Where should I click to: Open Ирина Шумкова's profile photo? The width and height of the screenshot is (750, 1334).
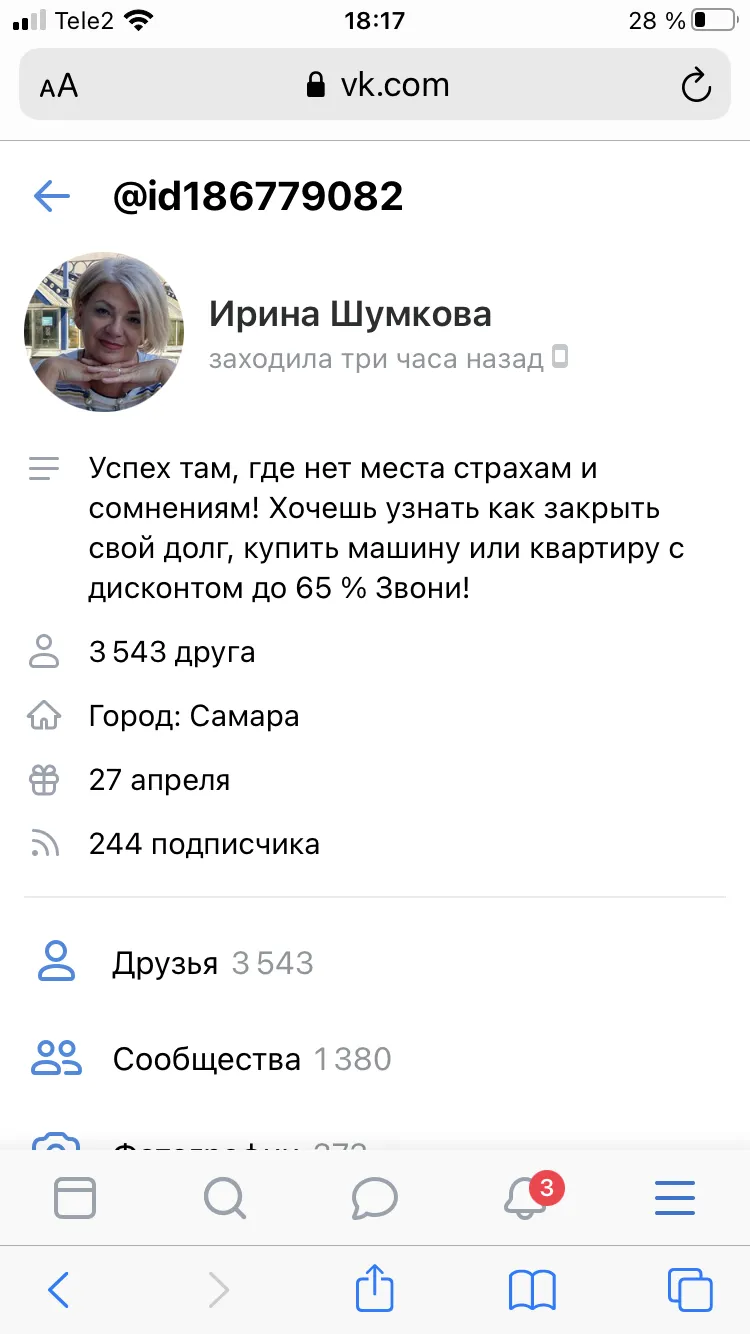click(x=104, y=332)
